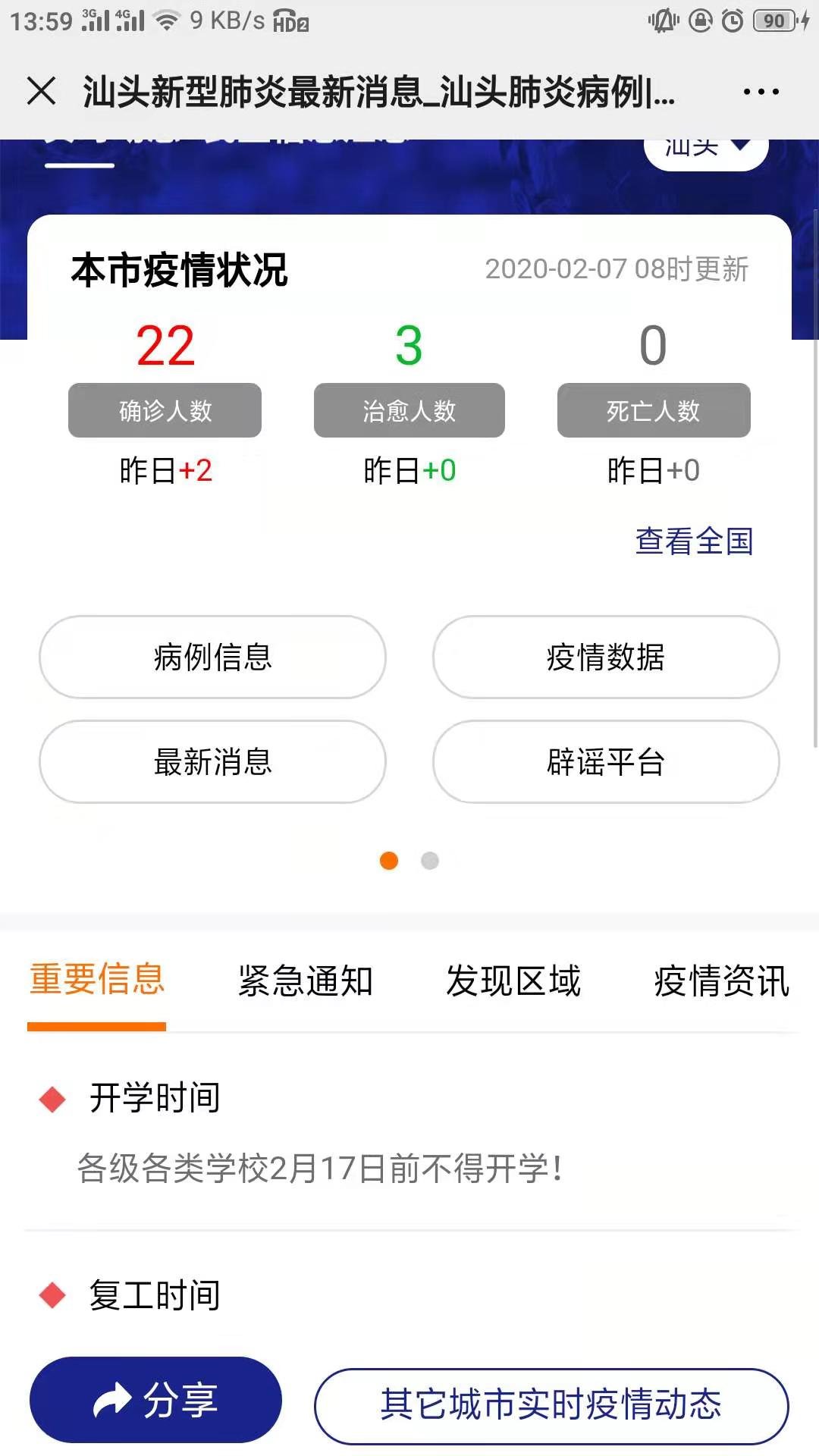The height and width of the screenshot is (1456, 819).
Task: Tap the 分享 share button
Action: click(155, 1400)
